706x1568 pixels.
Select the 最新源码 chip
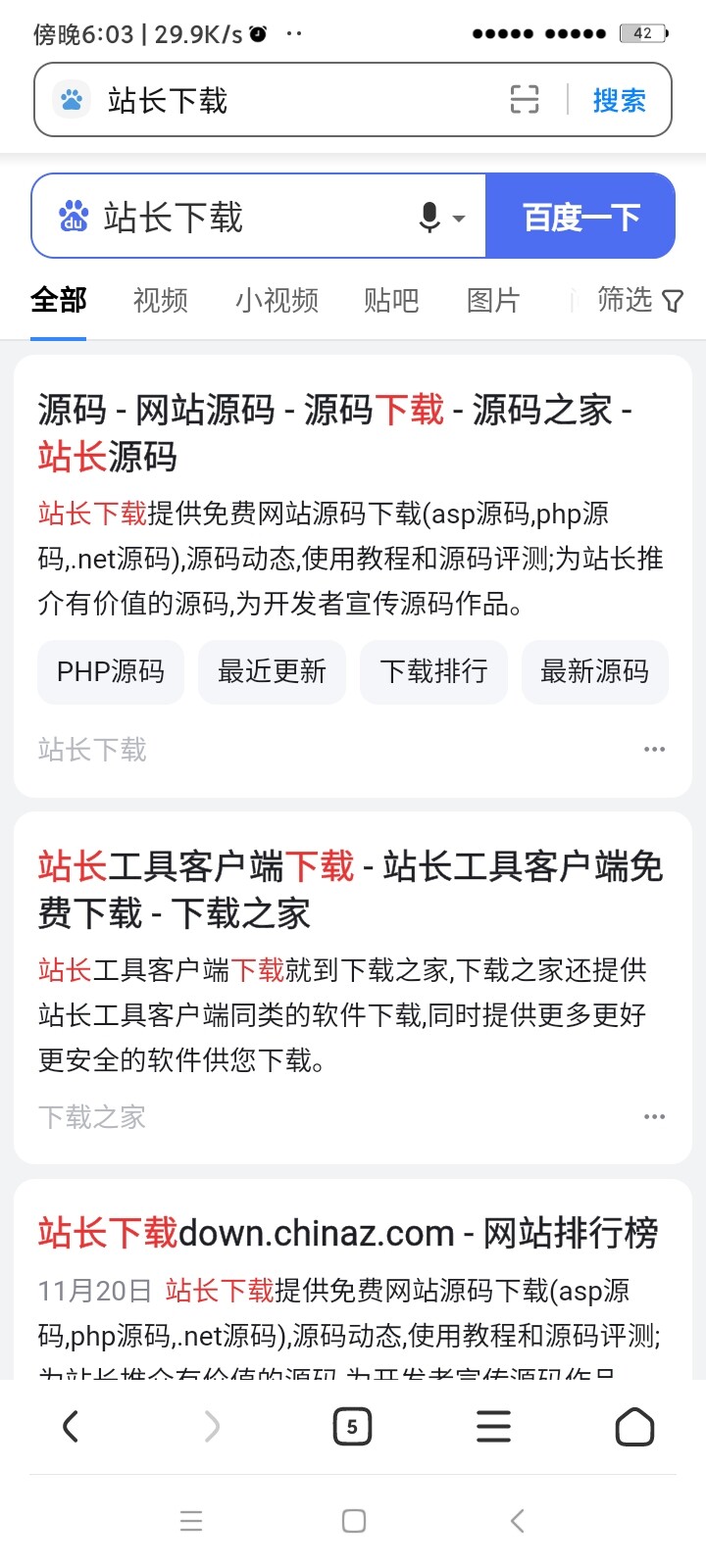594,671
